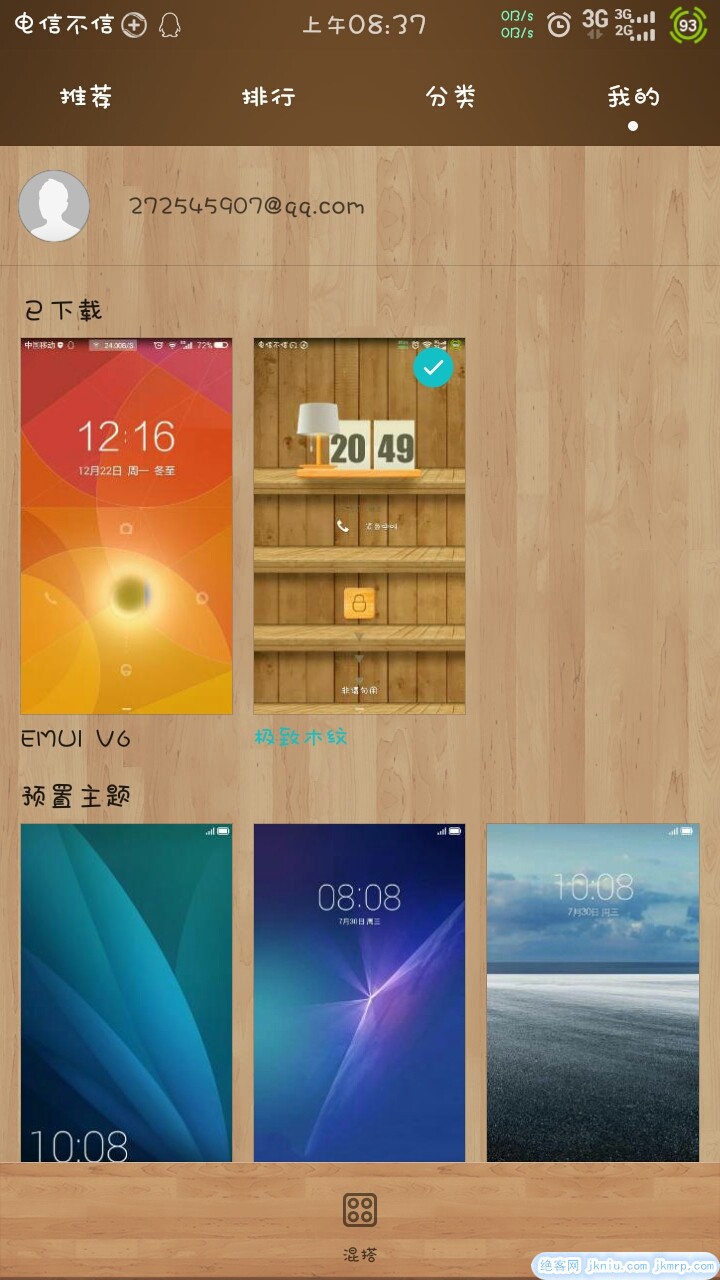Open the teal leaf preset theme
The height and width of the screenshot is (1280, 720).
click(x=126, y=992)
